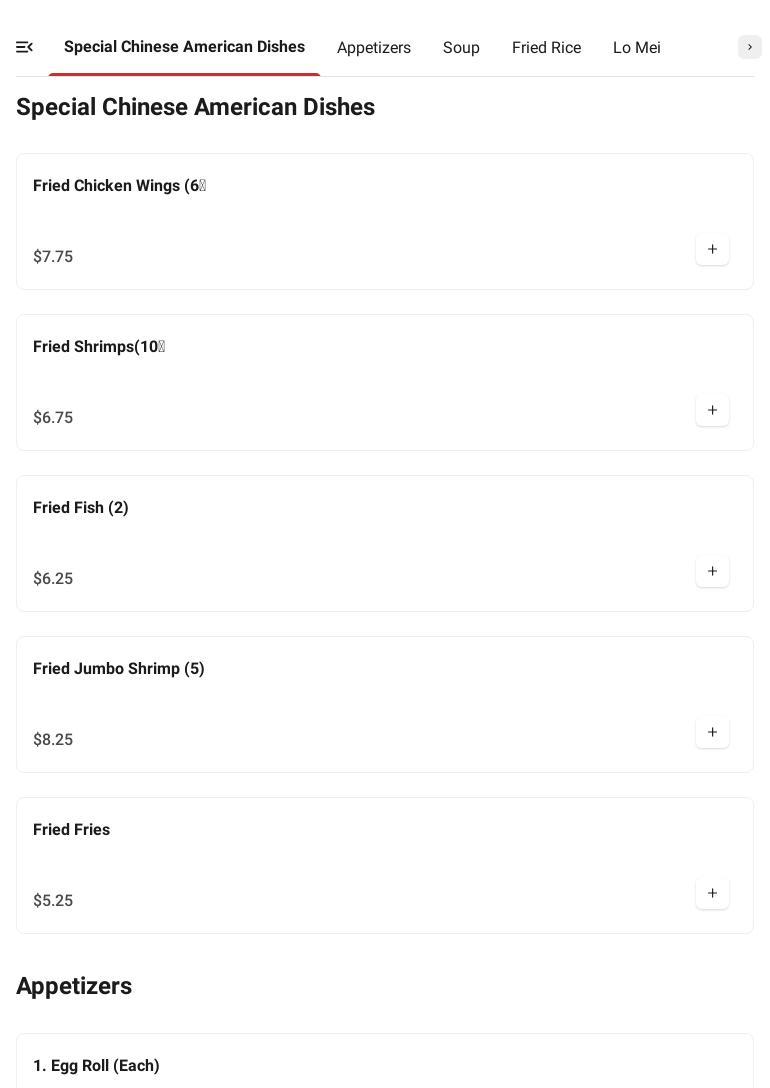The height and width of the screenshot is (1088, 770).
Task: Add Fried Shrimps to the order
Action: 712,411
